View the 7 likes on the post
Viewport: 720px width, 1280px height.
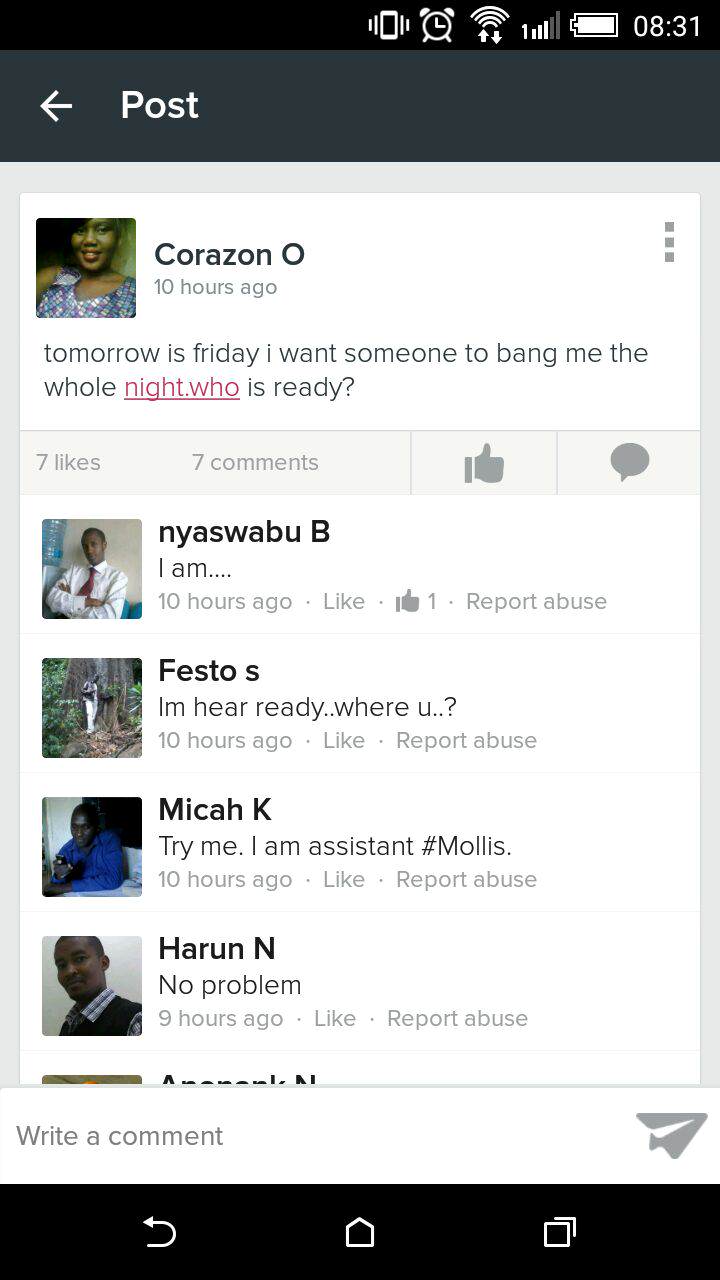point(68,462)
